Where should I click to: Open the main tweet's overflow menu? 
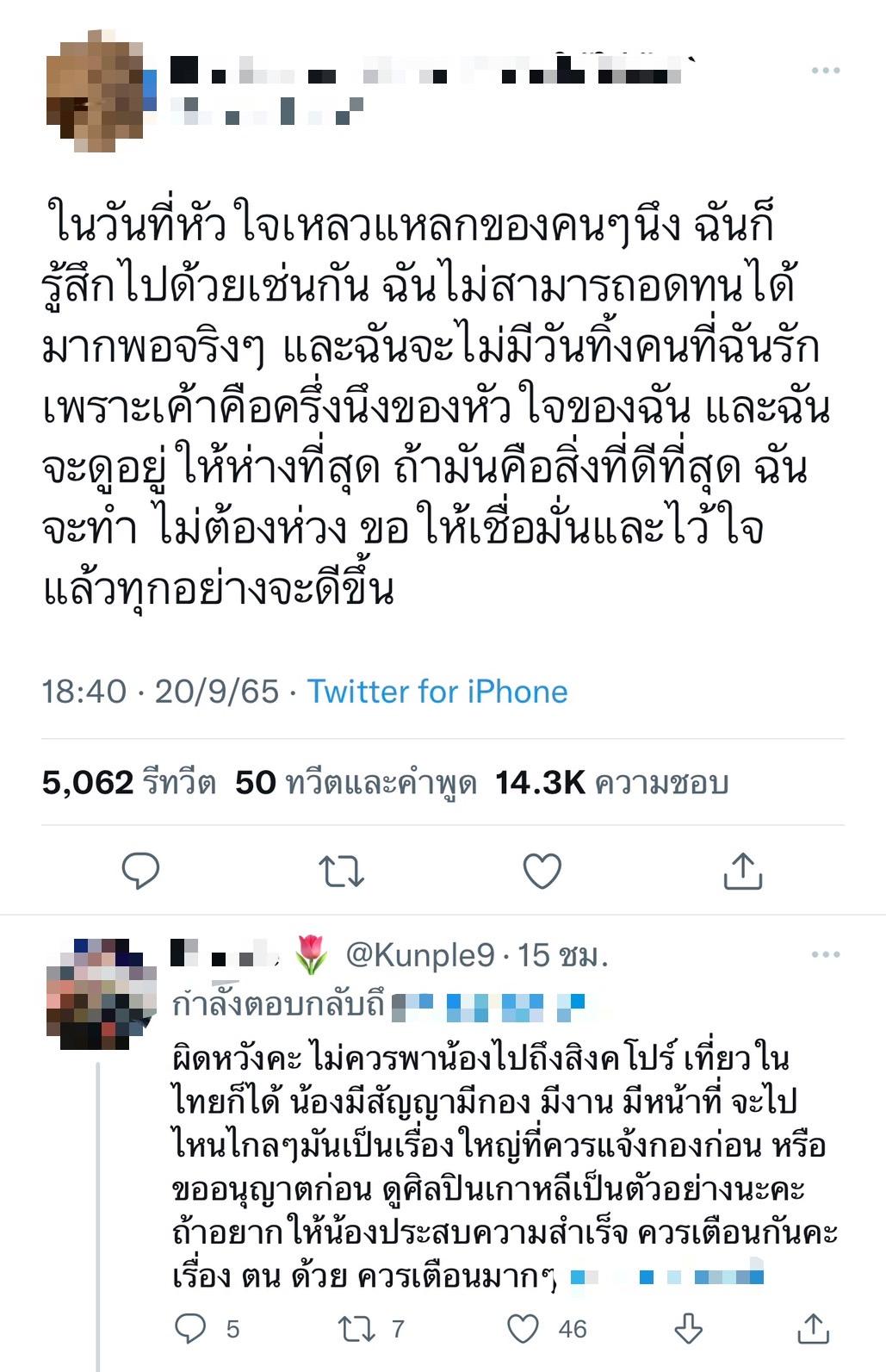(824, 71)
